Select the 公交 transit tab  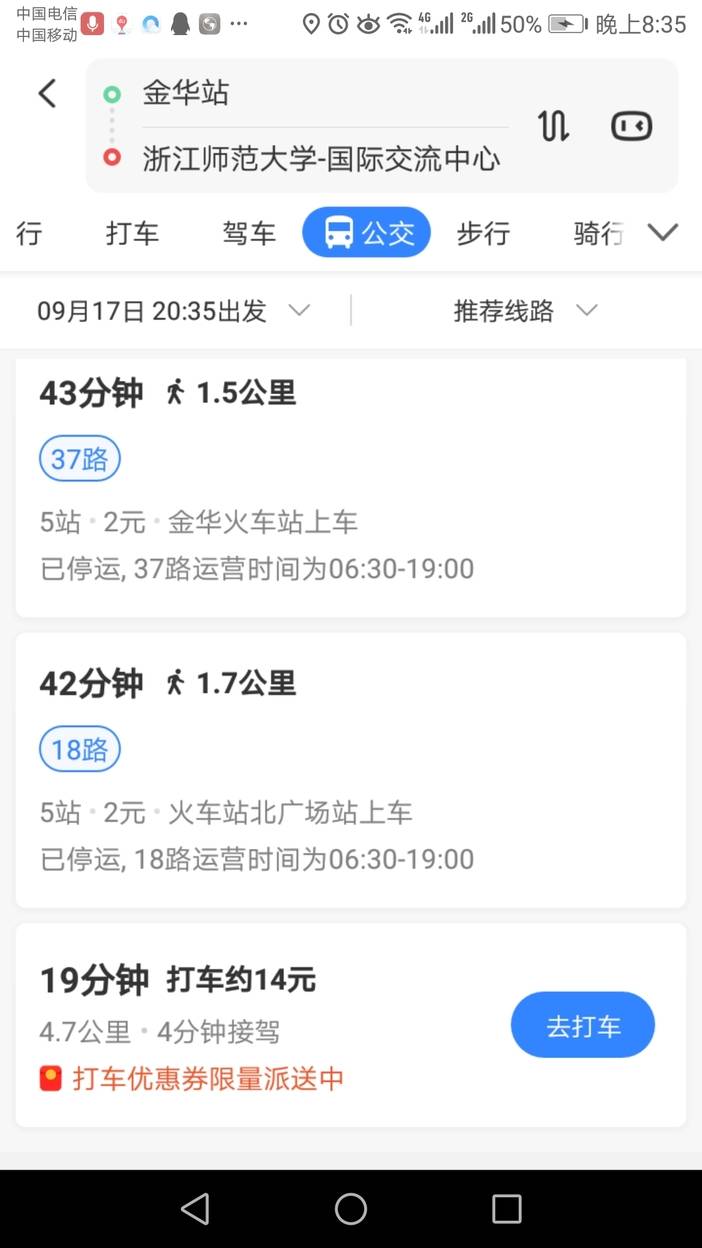point(367,233)
